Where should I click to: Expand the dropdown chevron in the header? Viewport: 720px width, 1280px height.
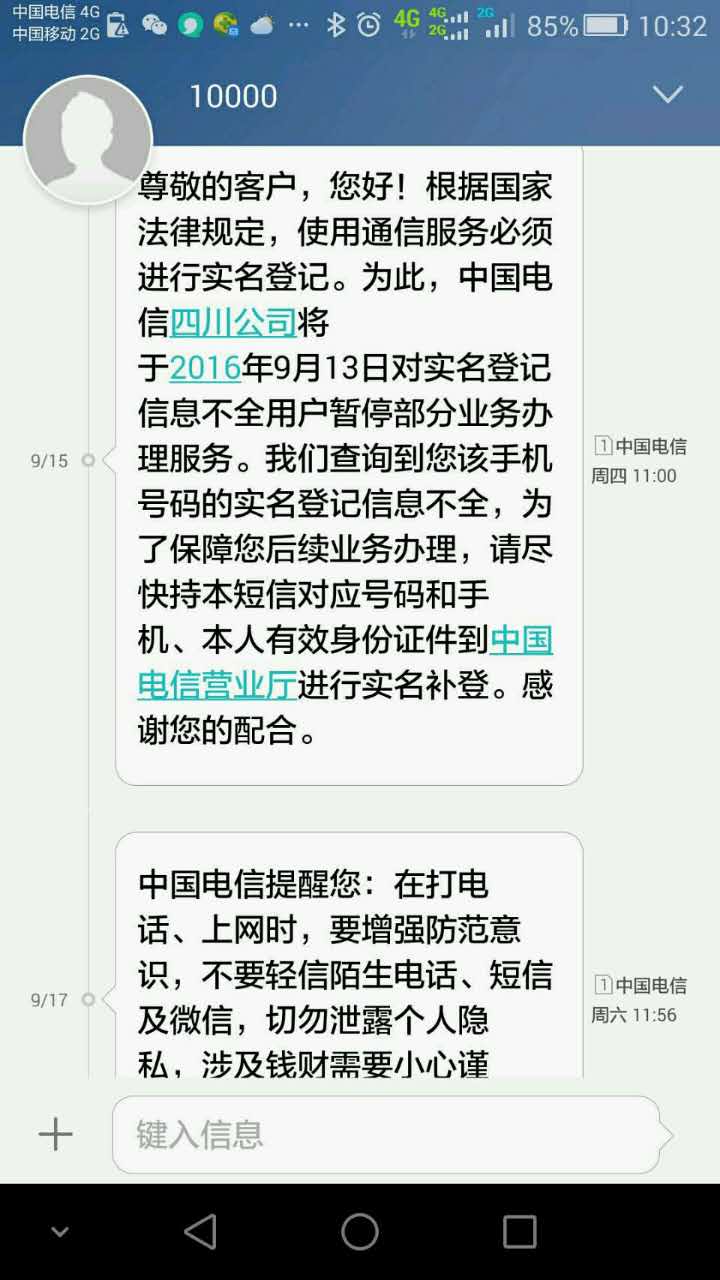pyautogui.click(x=667, y=94)
